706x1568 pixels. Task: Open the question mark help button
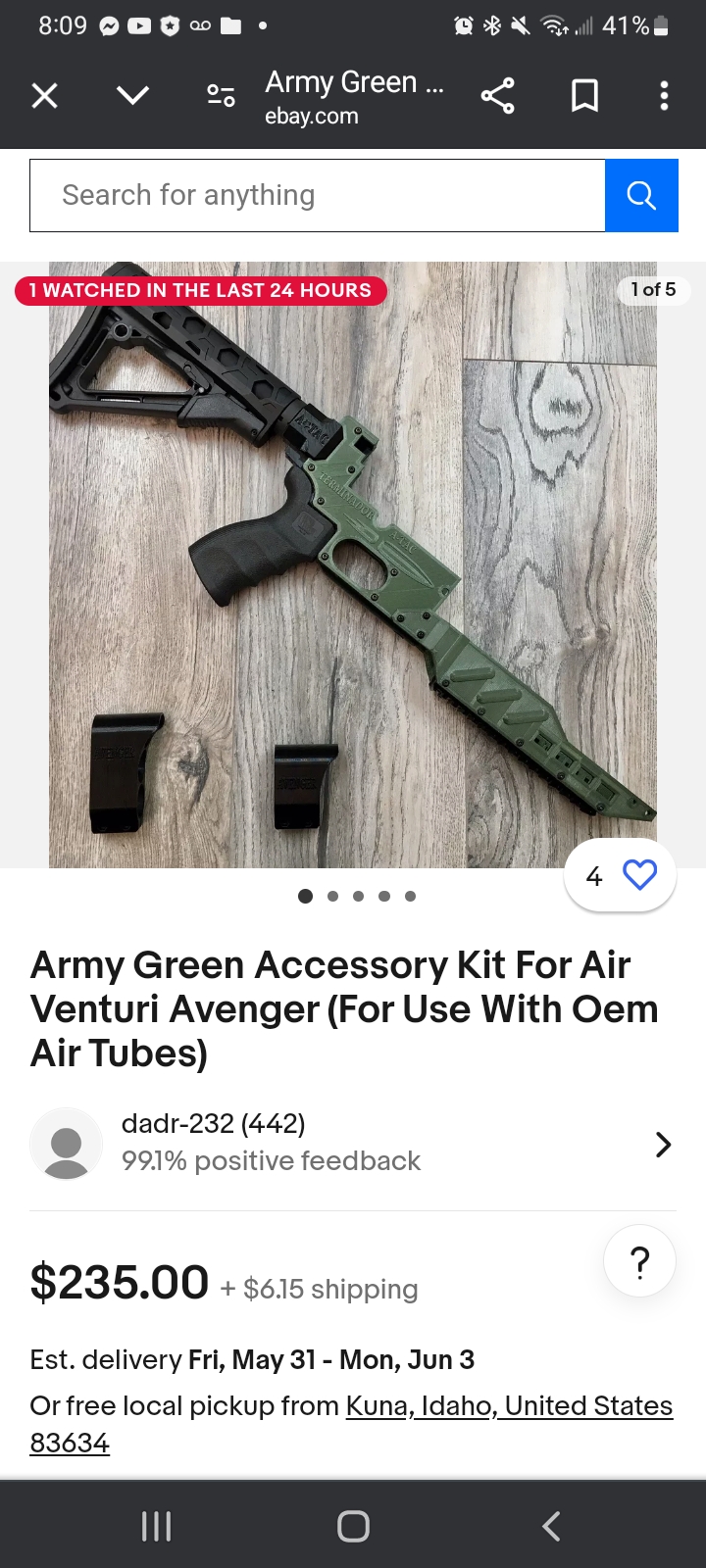pos(639,1260)
